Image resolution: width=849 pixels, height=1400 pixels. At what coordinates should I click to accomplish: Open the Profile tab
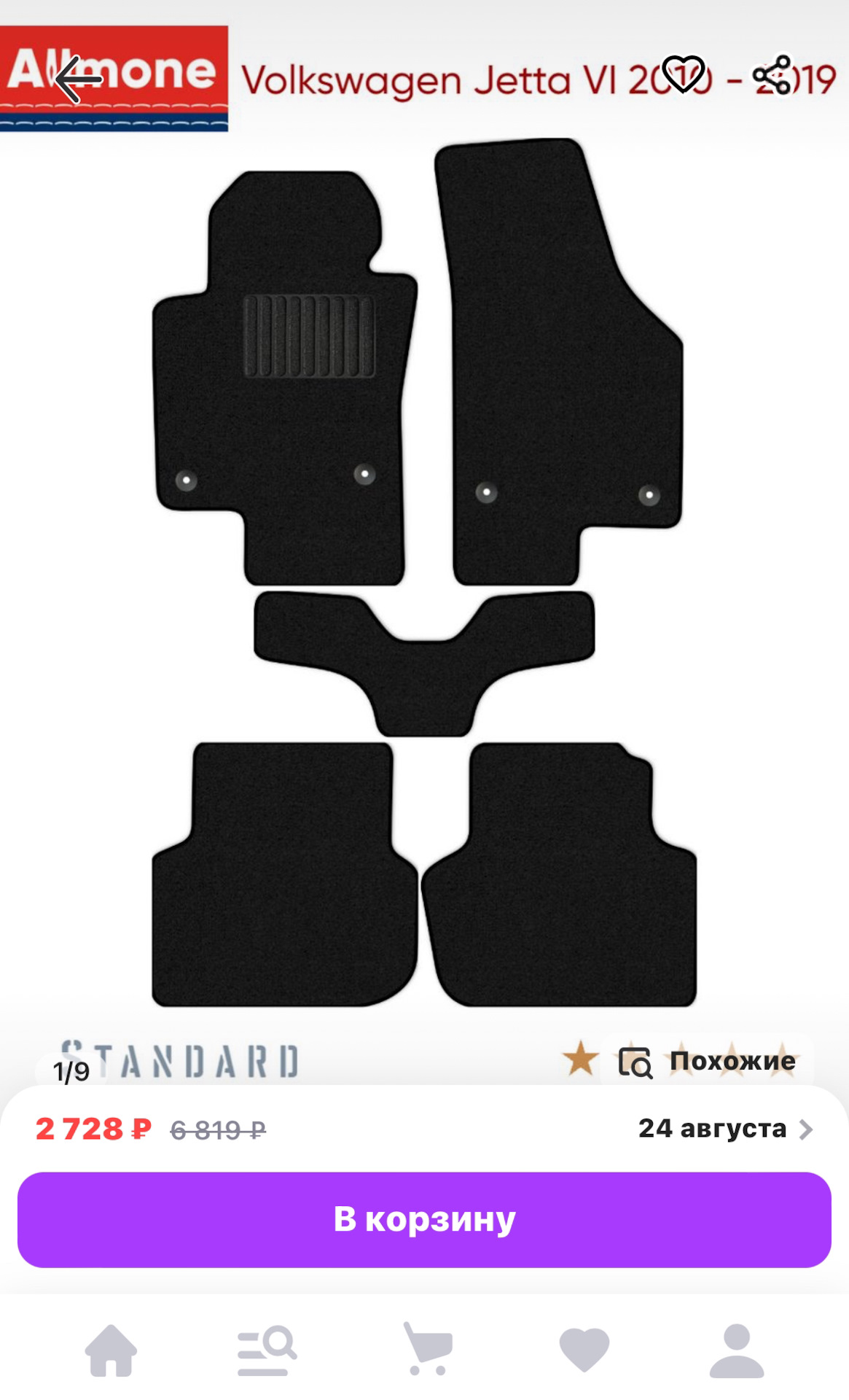point(737,1350)
